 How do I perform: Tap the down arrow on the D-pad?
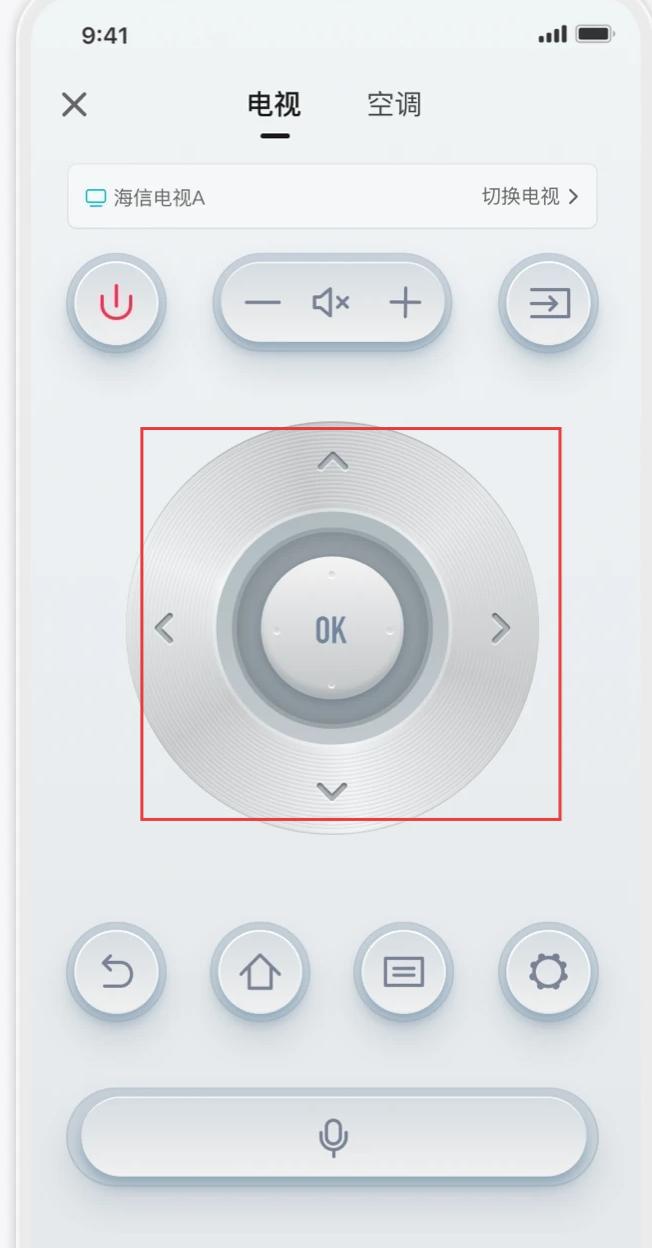332,792
